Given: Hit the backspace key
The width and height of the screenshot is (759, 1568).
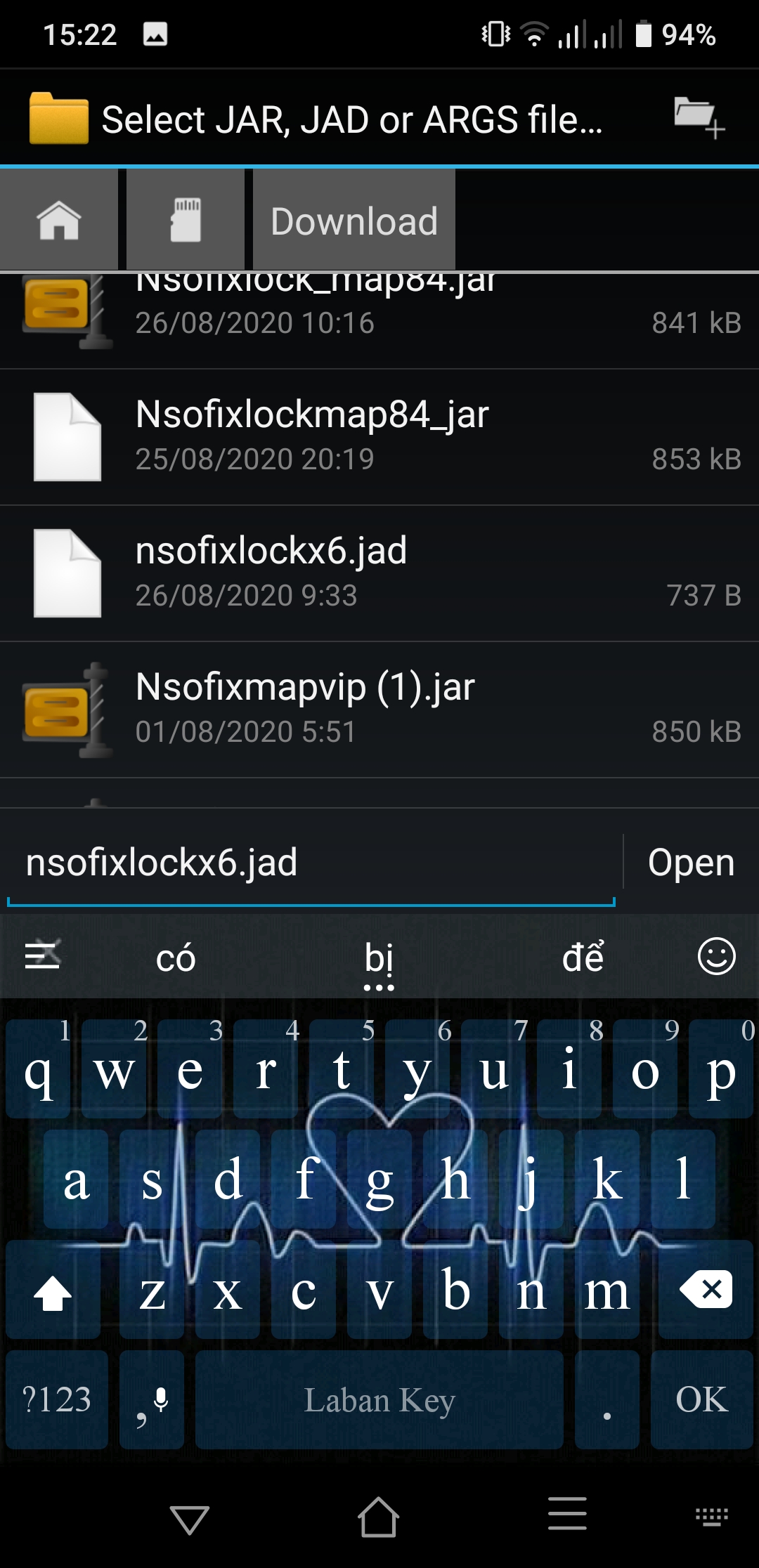Looking at the screenshot, I should pyautogui.click(x=705, y=1290).
